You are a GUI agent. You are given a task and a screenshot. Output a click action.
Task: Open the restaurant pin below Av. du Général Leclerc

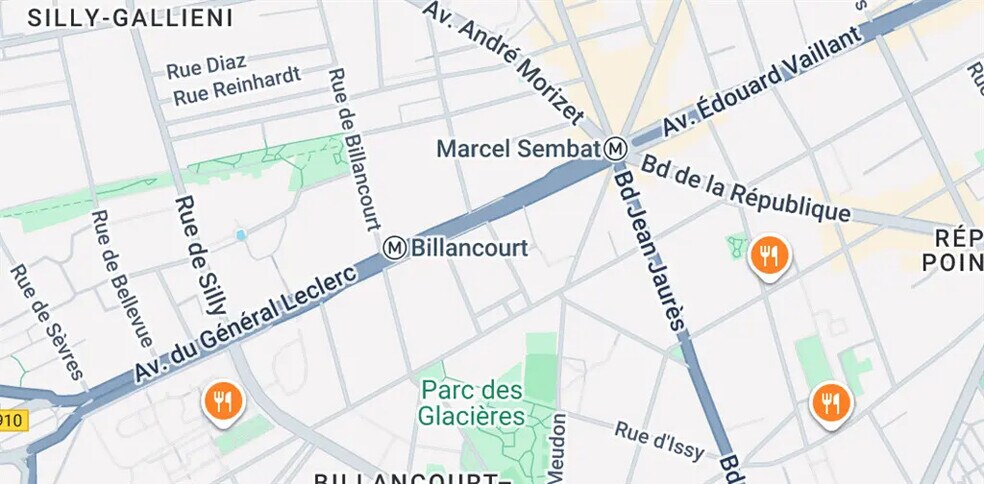pos(222,402)
